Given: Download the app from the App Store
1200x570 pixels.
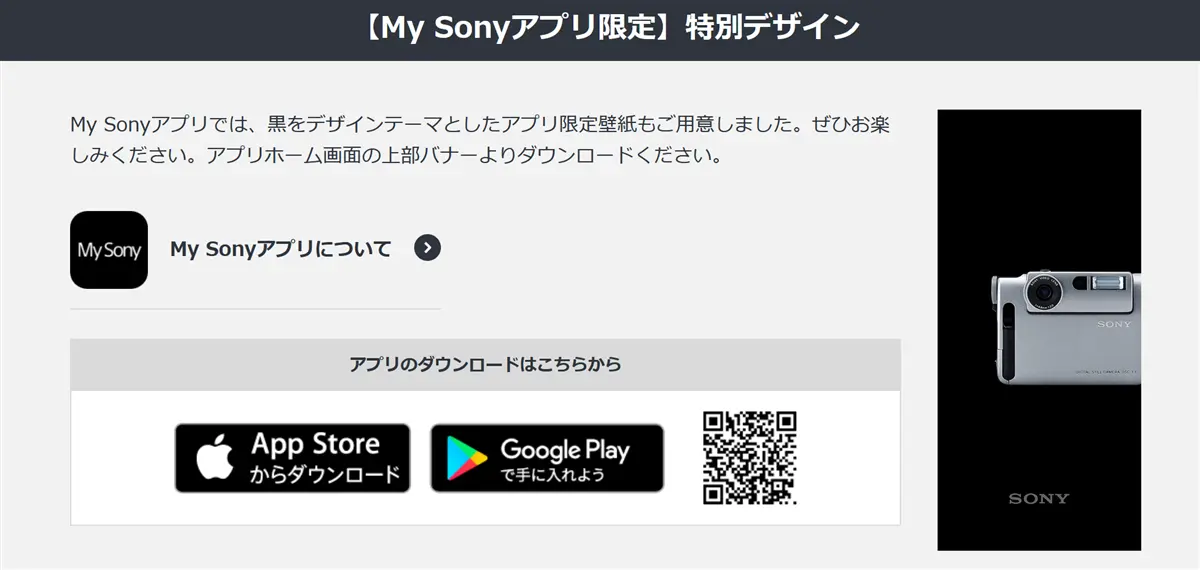Looking at the screenshot, I should tap(292, 458).
